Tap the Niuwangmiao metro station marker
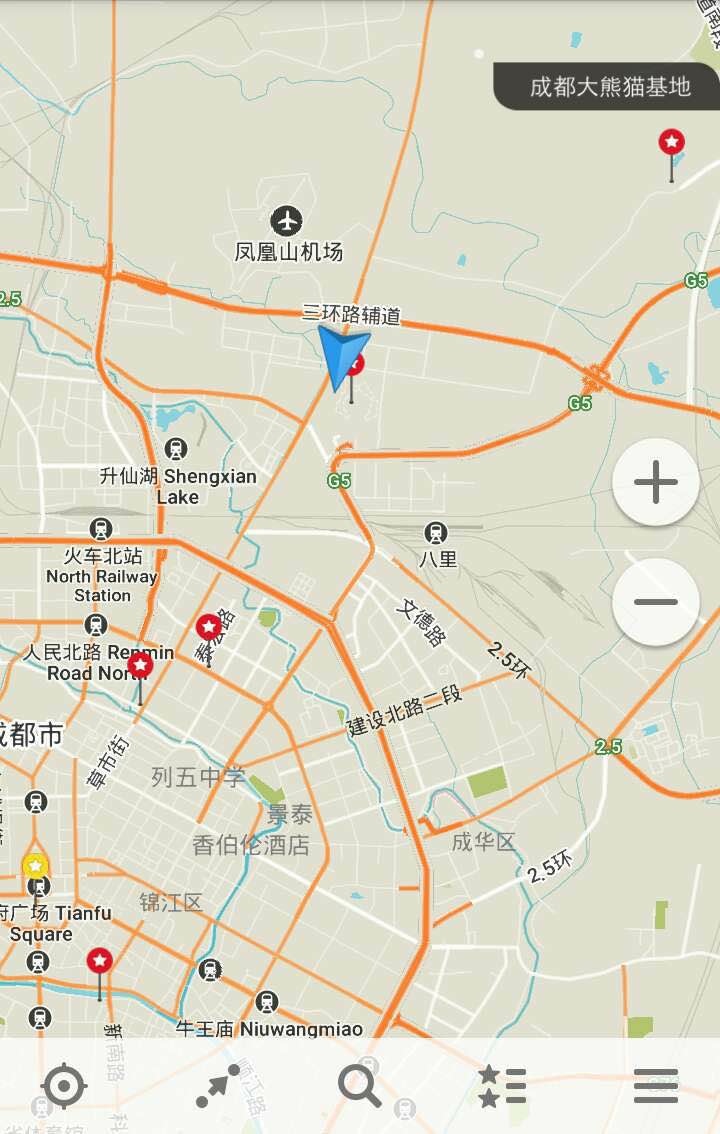Screen dimensions: 720x1134 (x=266, y=1002)
